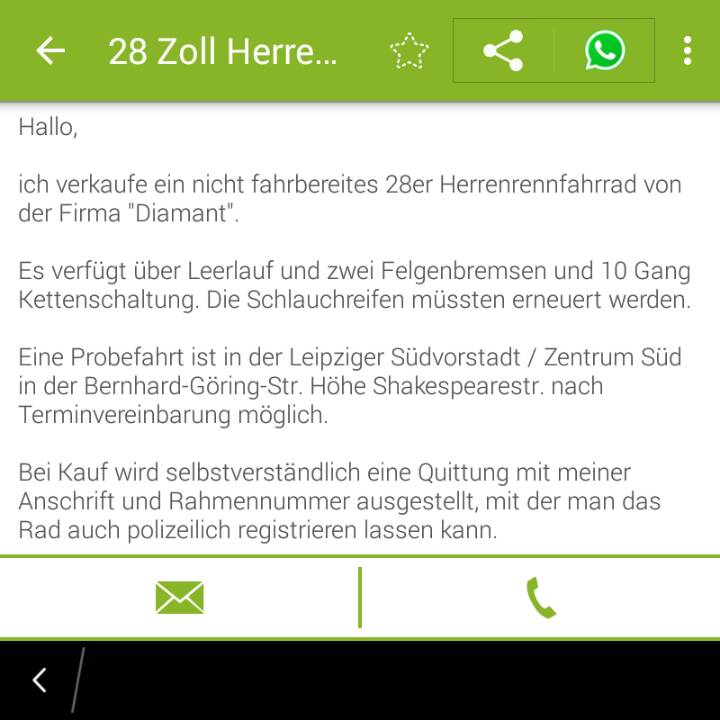Tap the system back arrow
This screenshot has width=720, height=720.
pyautogui.click(x=39, y=681)
